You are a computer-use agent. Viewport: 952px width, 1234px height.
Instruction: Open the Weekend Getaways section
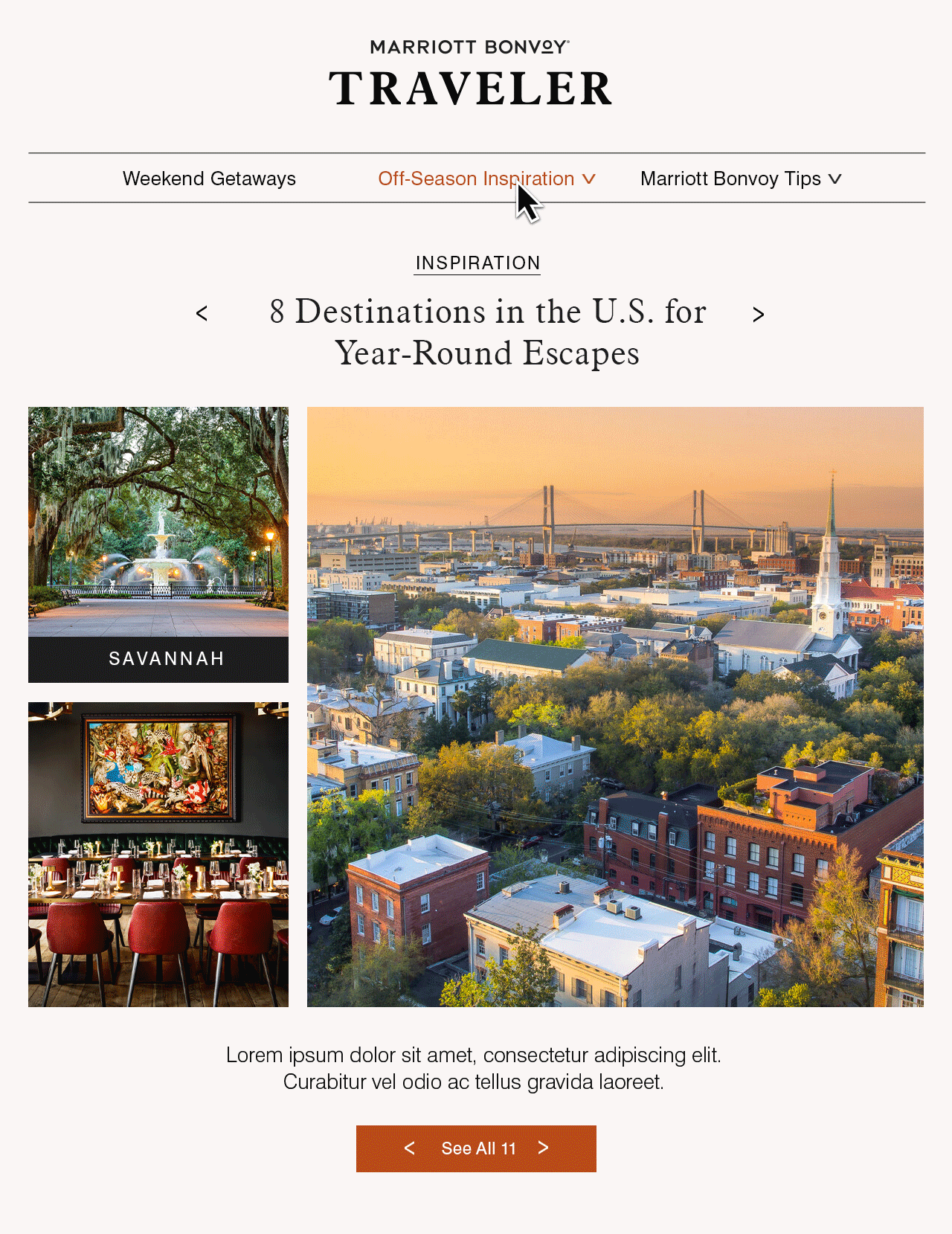[209, 179]
